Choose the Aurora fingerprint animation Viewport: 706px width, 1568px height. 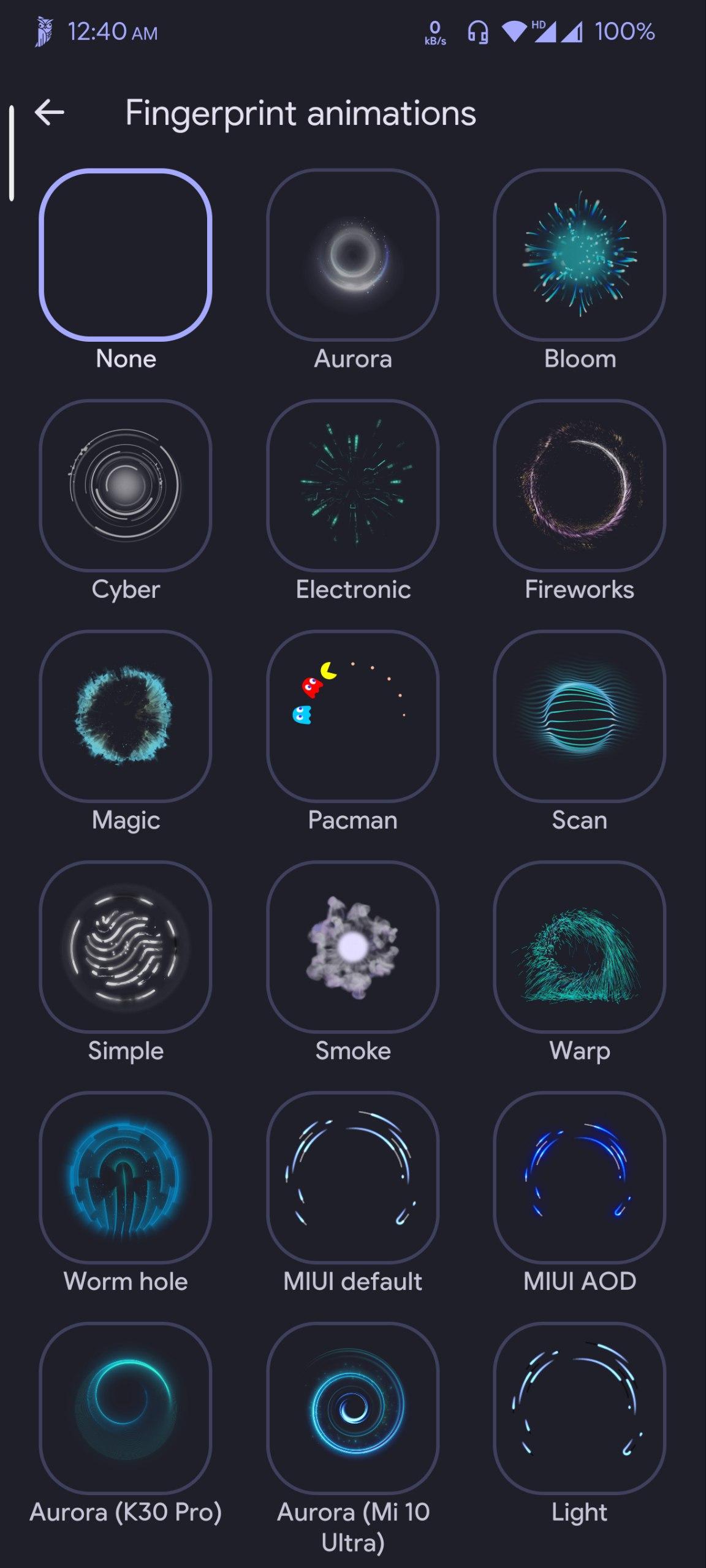pos(352,255)
